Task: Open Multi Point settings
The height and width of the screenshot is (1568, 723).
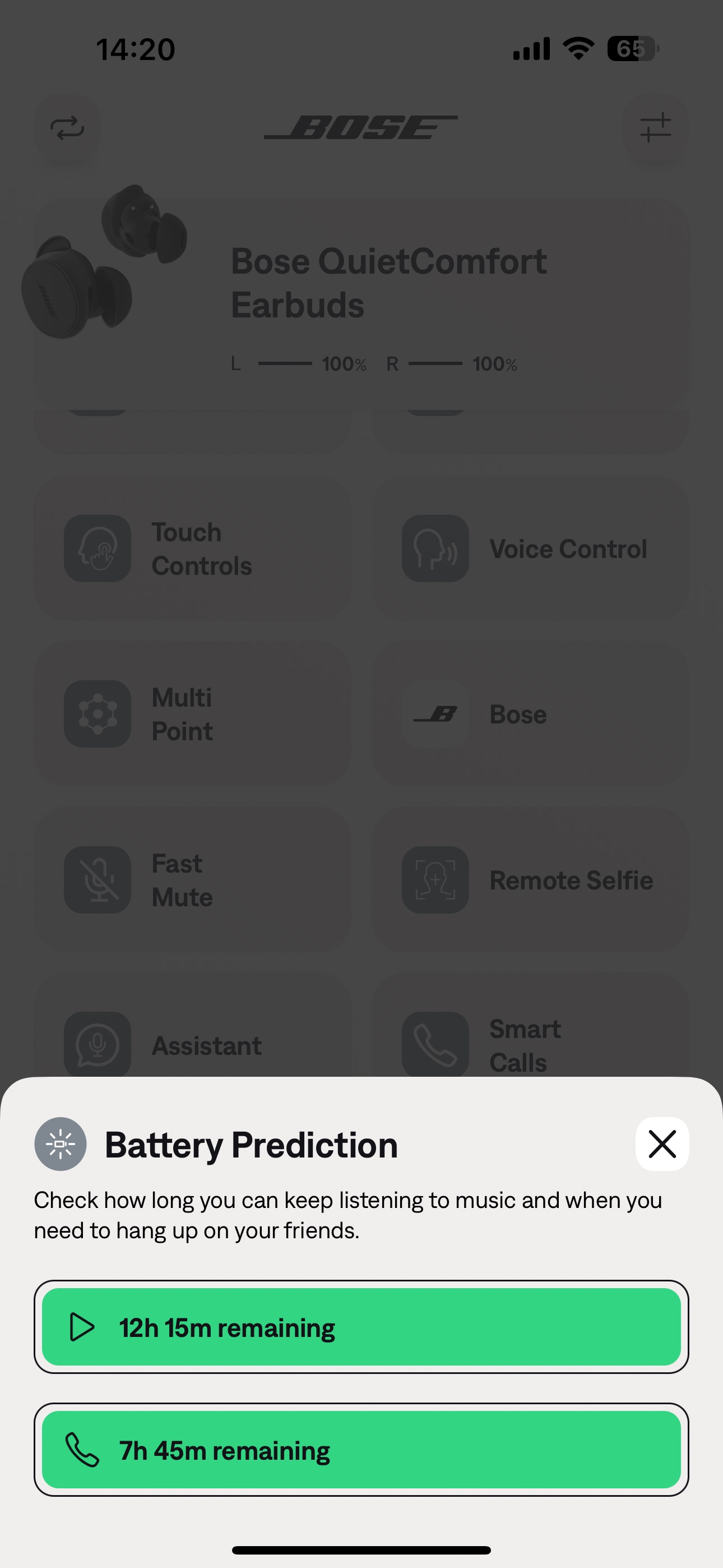Action: (x=192, y=714)
